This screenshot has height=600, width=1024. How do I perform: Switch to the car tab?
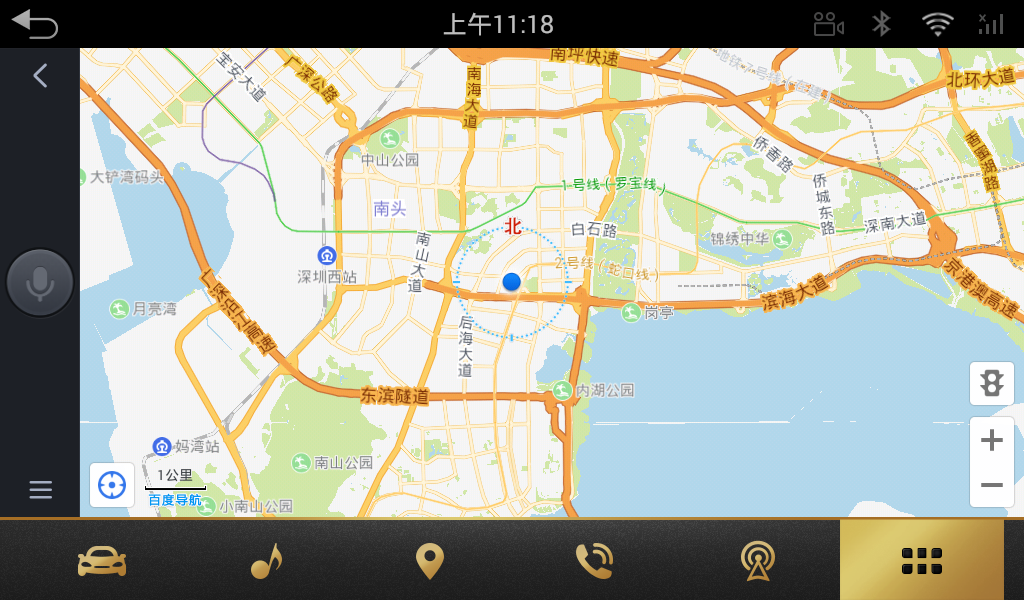pyautogui.click(x=102, y=562)
